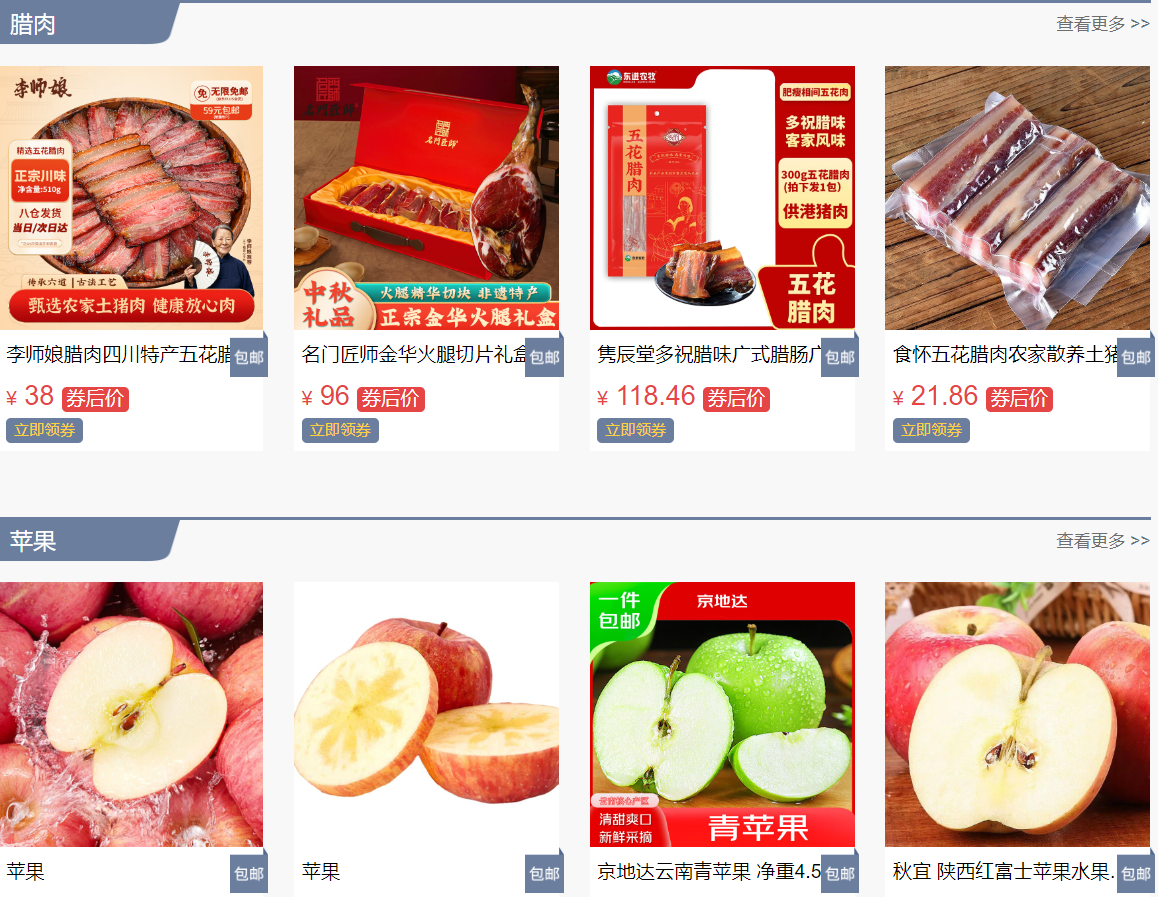Tap 立即领券 under the ¥96 ham gift box
The height and width of the screenshot is (897, 1158).
click(340, 431)
